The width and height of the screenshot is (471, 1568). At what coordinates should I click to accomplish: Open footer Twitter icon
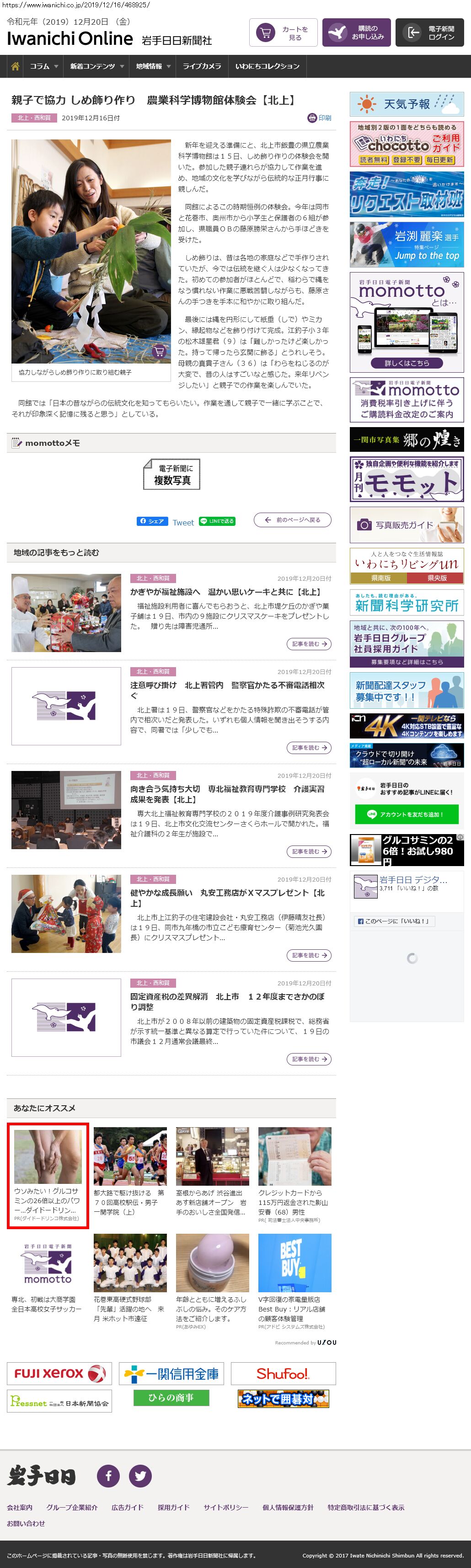[x=140, y=1476]
